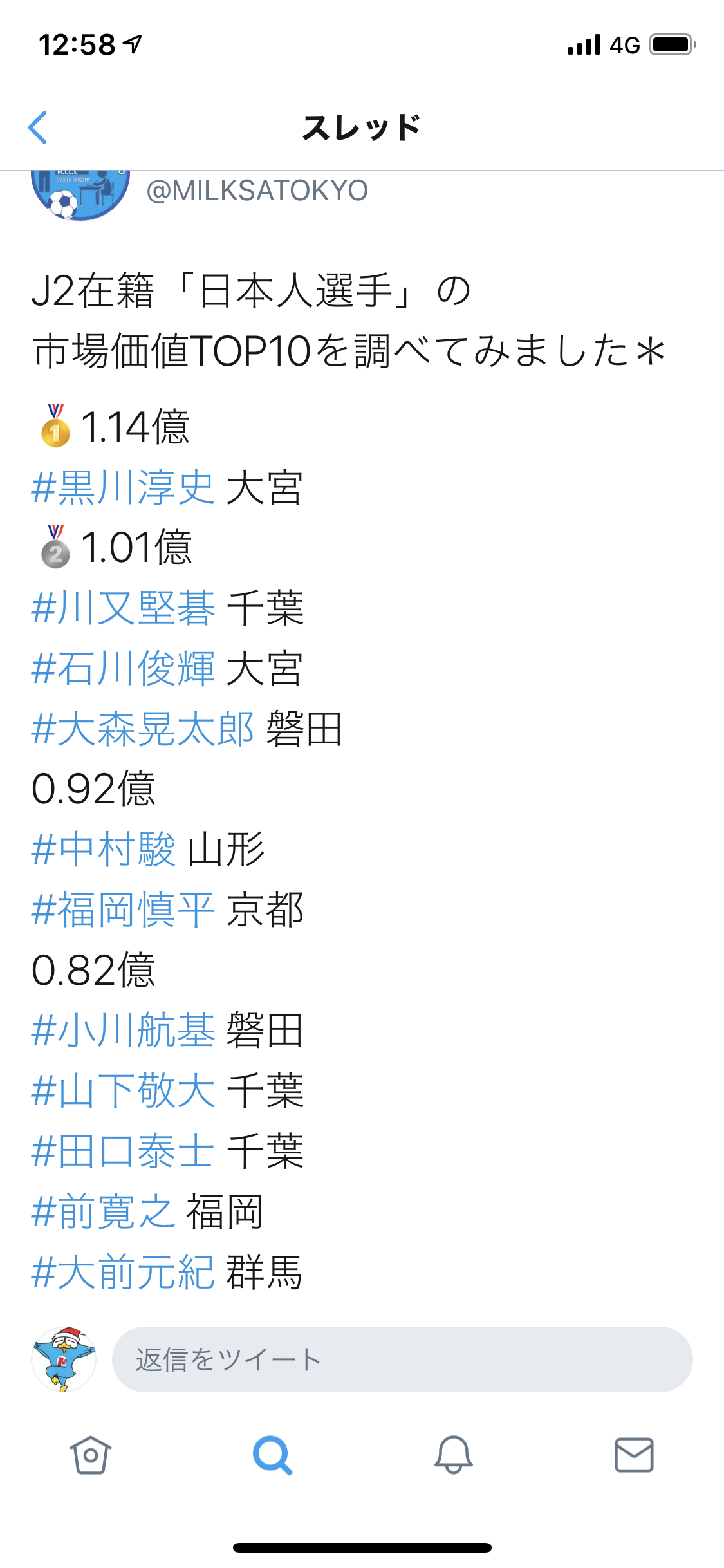Screen dimensions: 724x1568
Task: Open hashtag #川又堅碁
Action: [x=123, y=608]
